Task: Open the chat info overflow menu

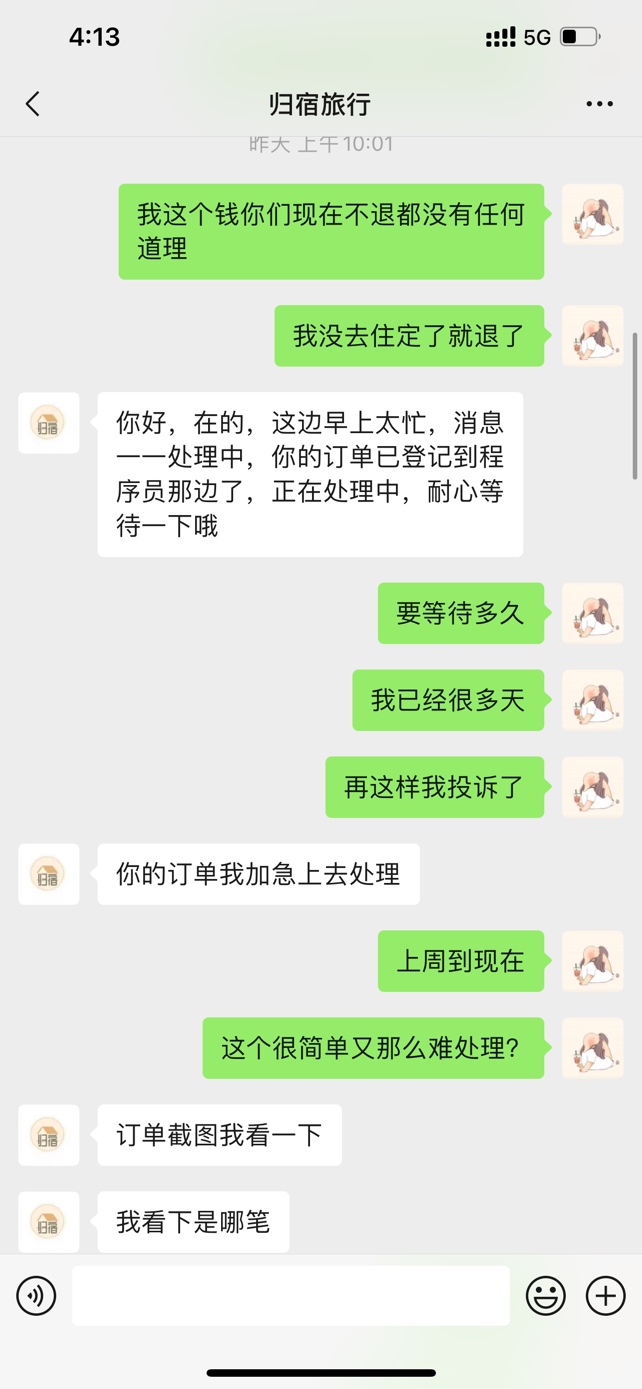Action: (x=599, y=104)
